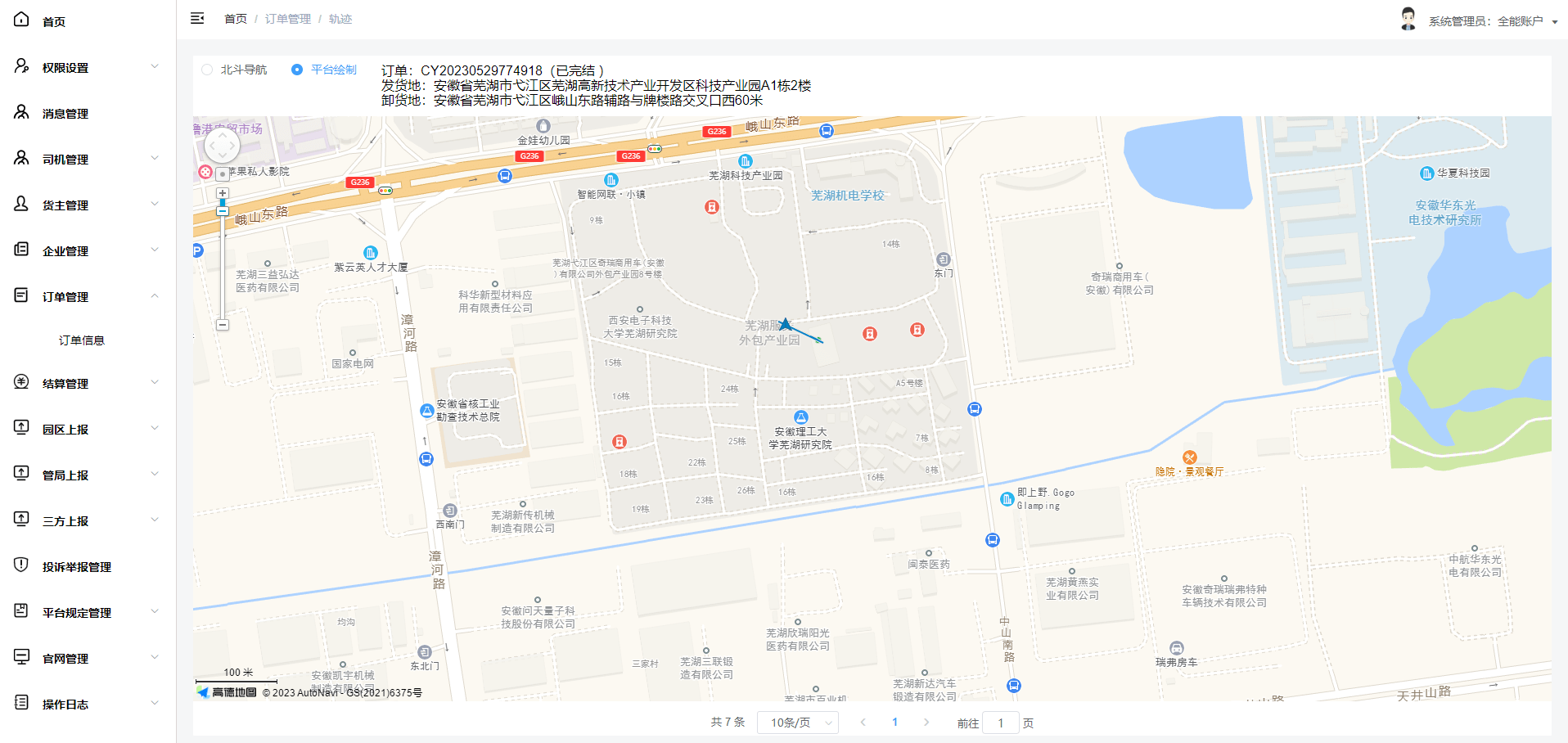
Task: Expand 货主管理 menu
Action: tap(86, 205)
